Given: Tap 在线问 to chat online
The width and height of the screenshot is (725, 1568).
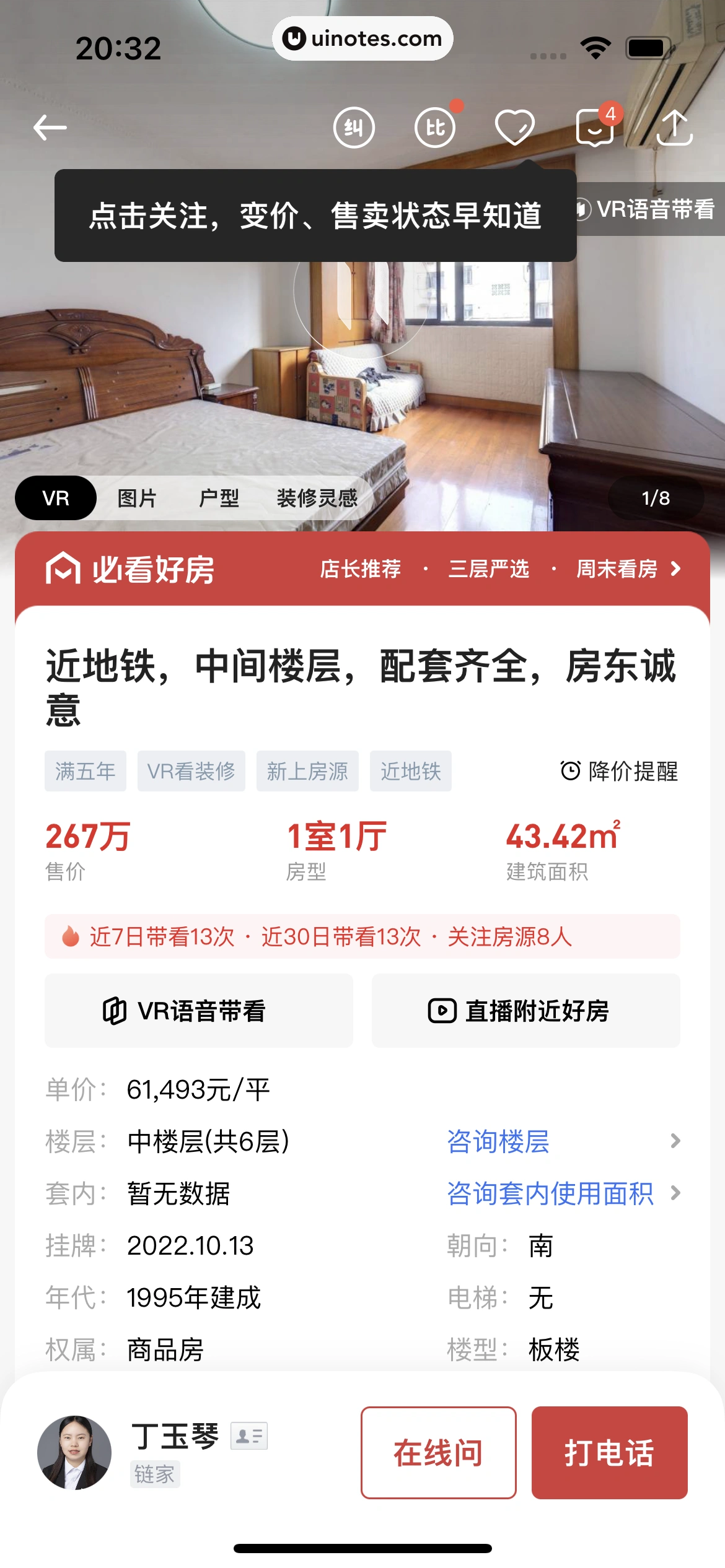Looking at the screenshot, I should point(438,1452).
